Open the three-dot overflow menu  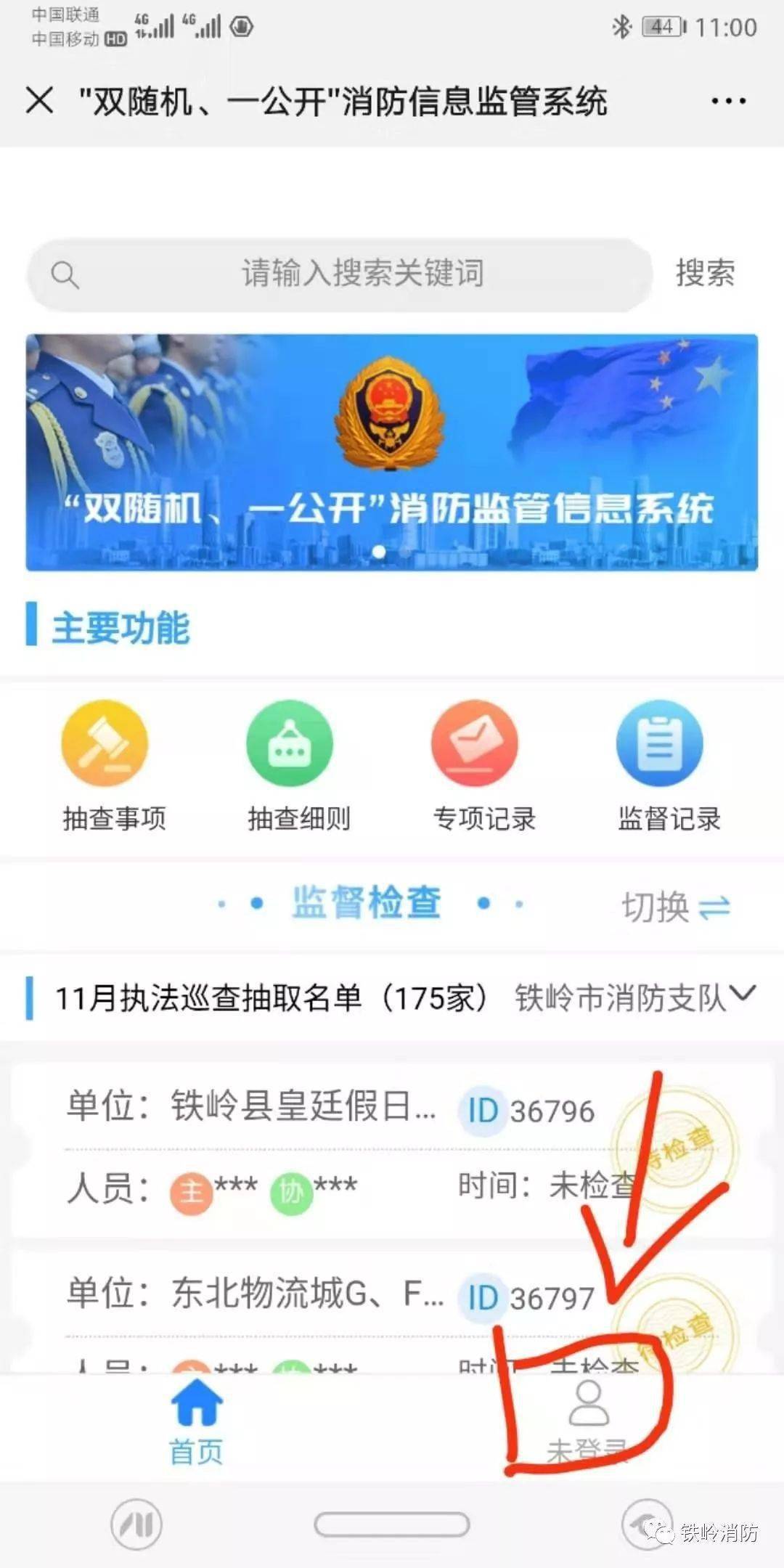coord(728,101)
